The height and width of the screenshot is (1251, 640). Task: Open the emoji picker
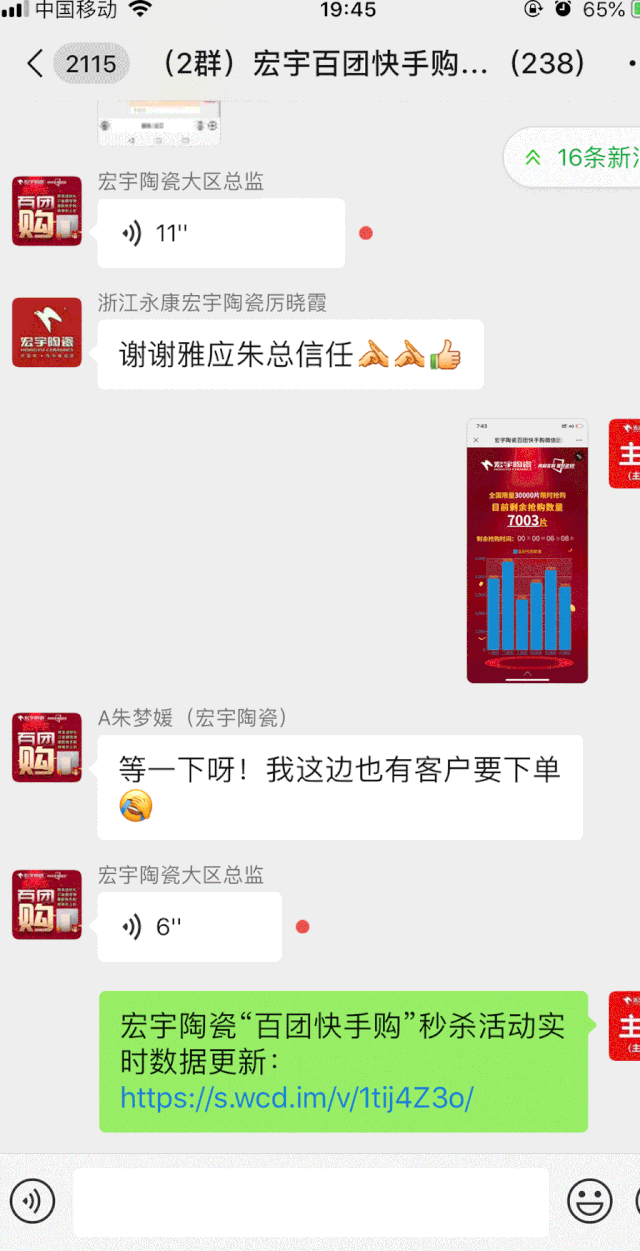[589, 1199]
